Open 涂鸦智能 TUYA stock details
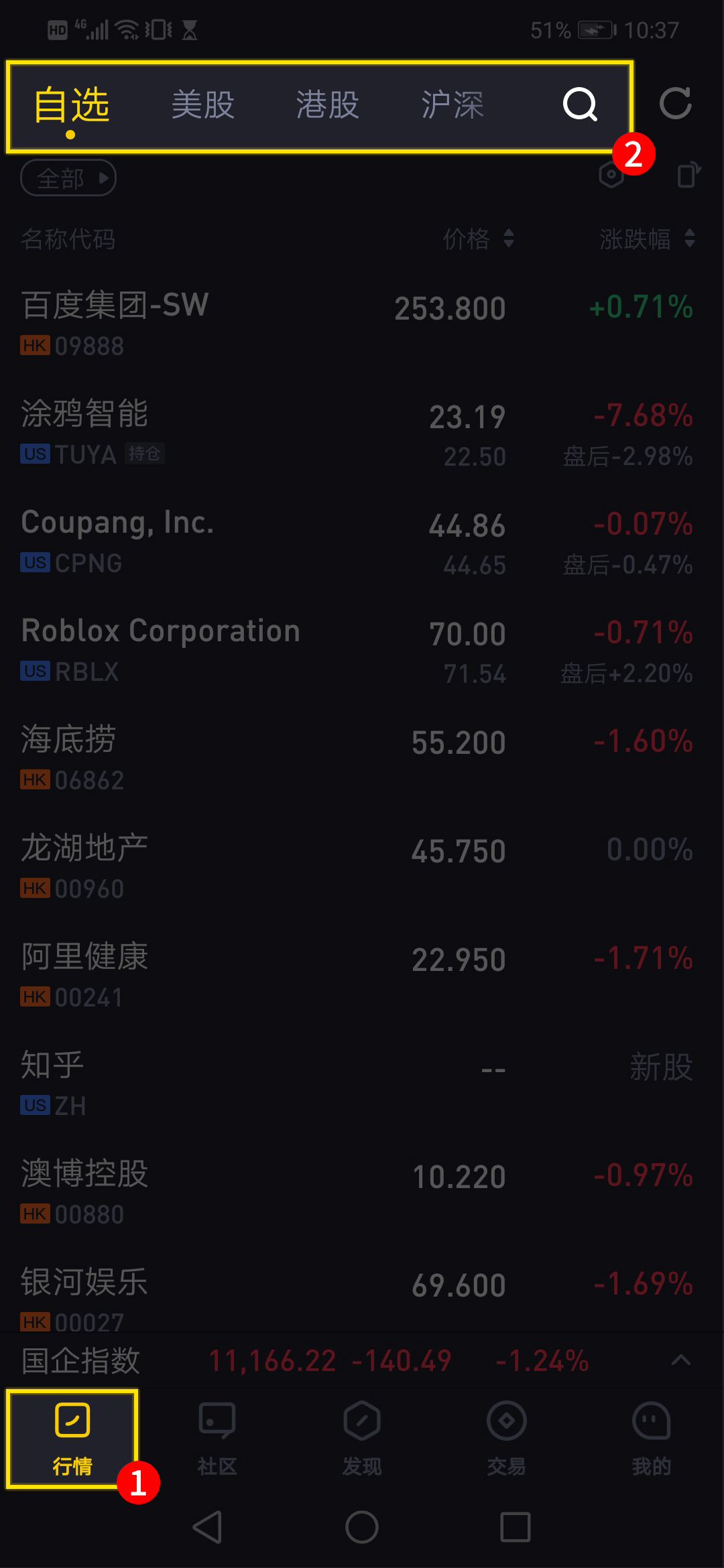Viewport: 724px width, 1568px height. tap(362, 433)
